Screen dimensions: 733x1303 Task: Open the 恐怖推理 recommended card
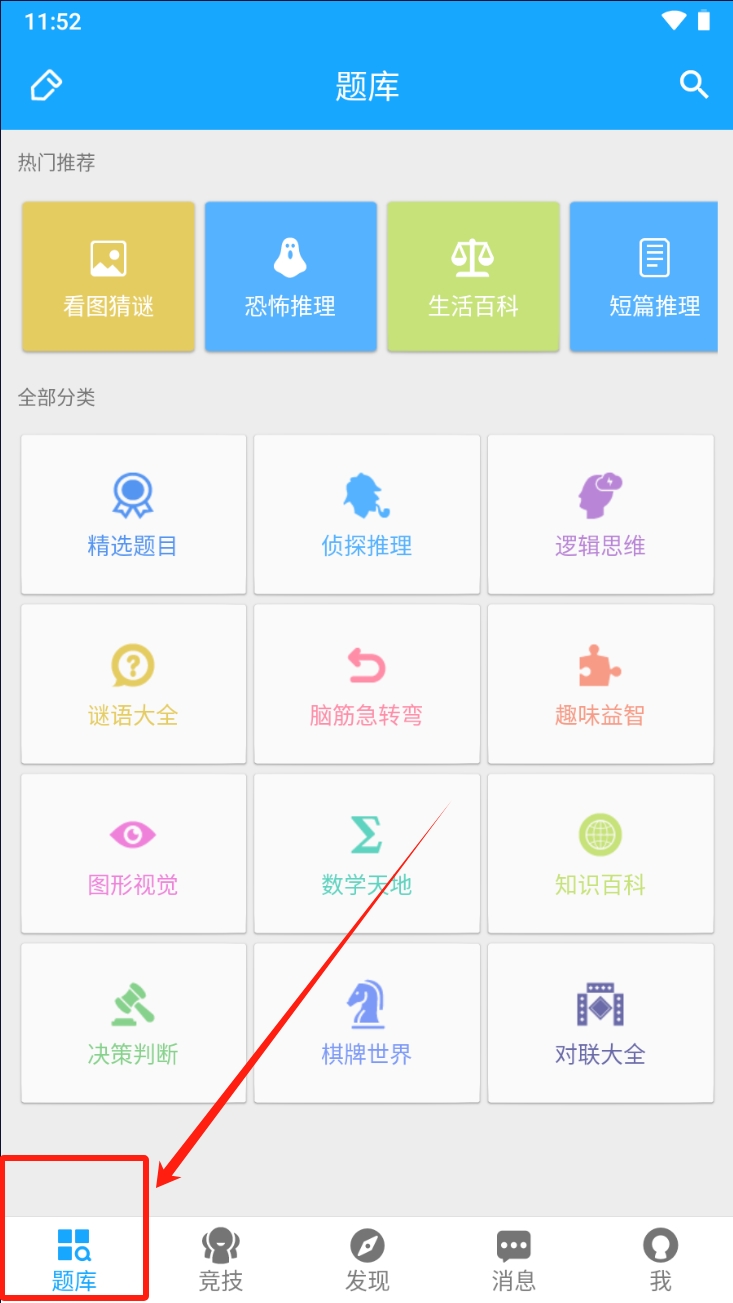click(290, 277)
